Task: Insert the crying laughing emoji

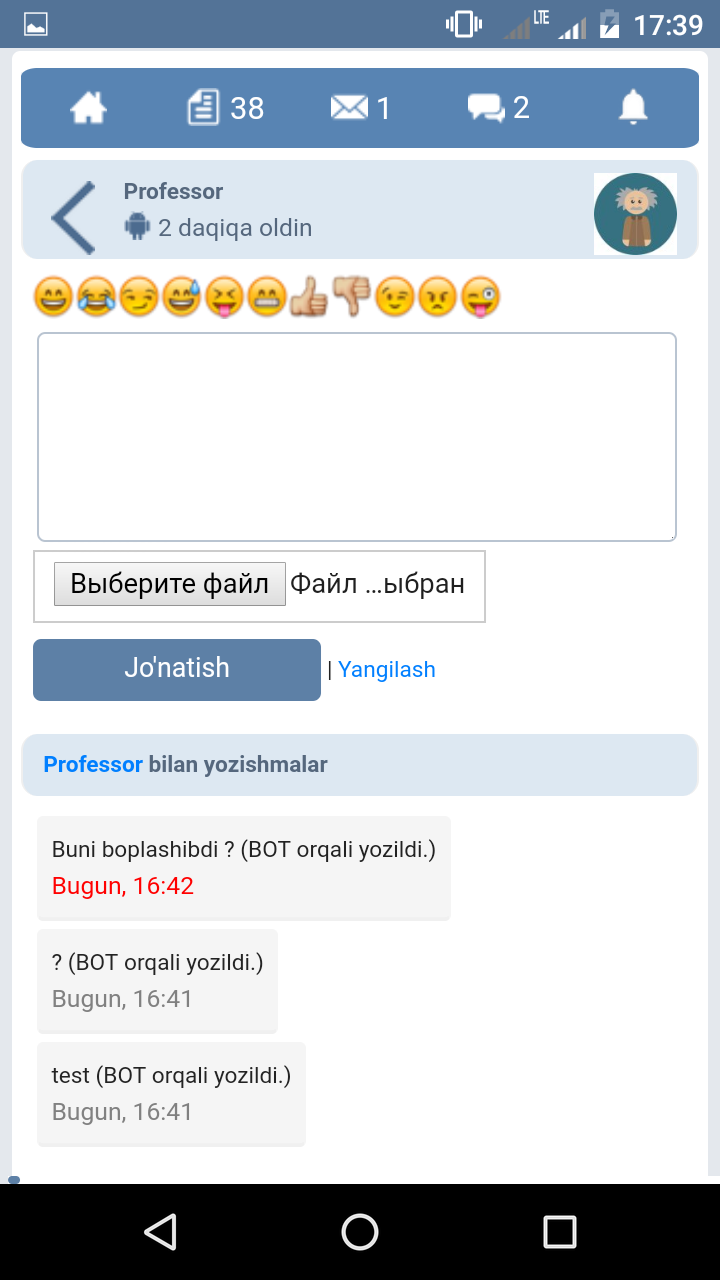Action: click(x=96, y=297)
